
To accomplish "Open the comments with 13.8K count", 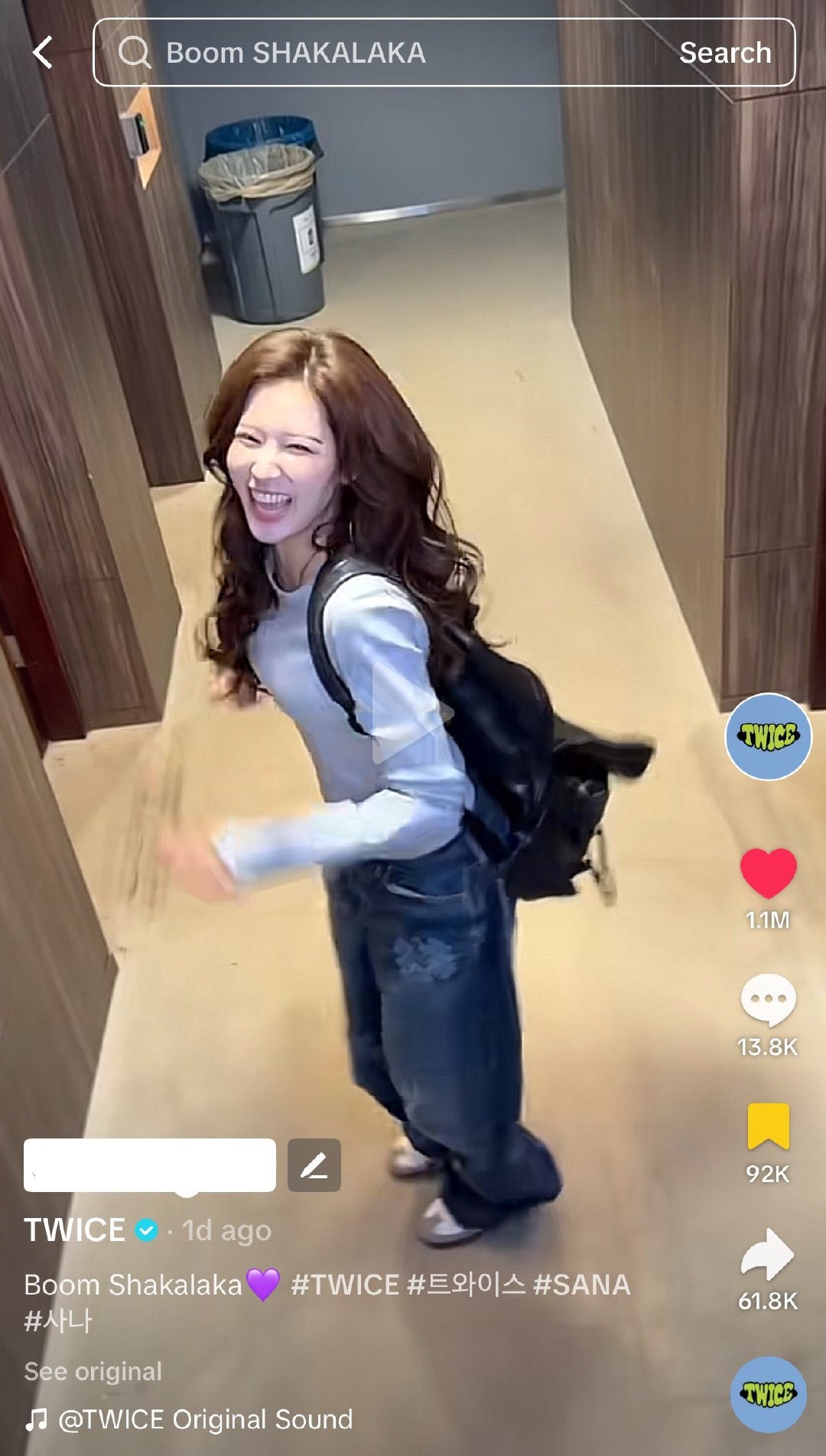I will [x=768, y=999].
